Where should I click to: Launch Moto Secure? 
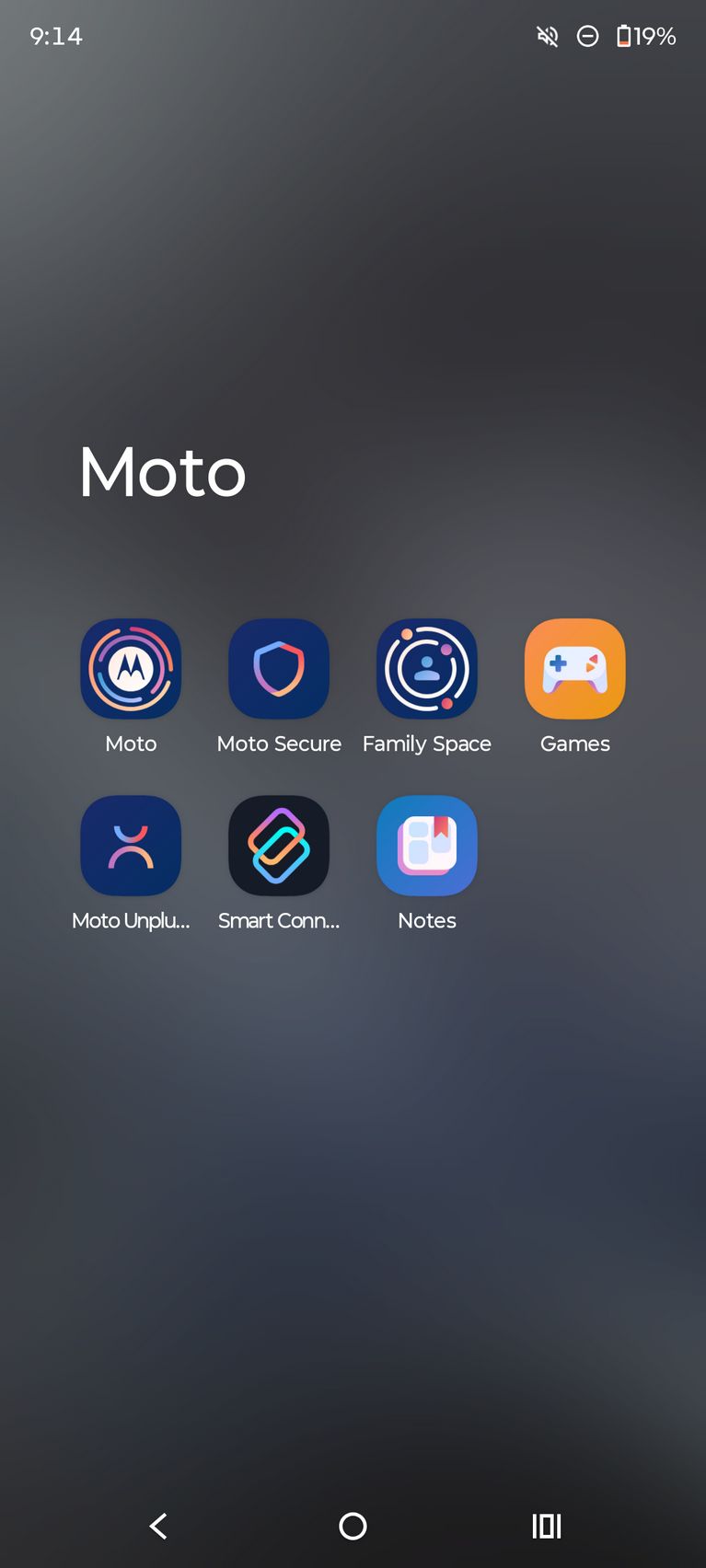tap(279, 669)
